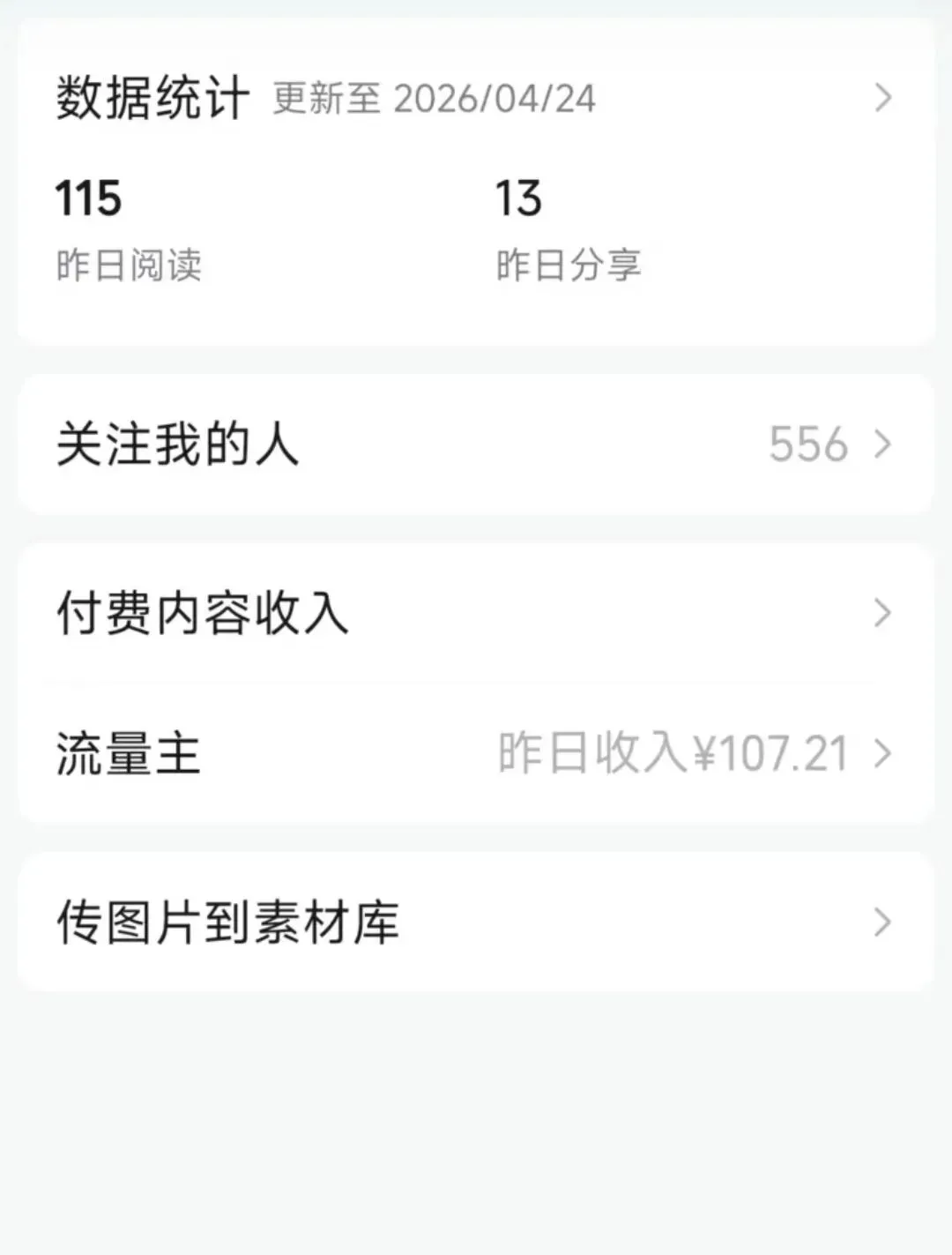
Task: Open the 流量主 ad revenue page
Action: [x=476, y=754]
